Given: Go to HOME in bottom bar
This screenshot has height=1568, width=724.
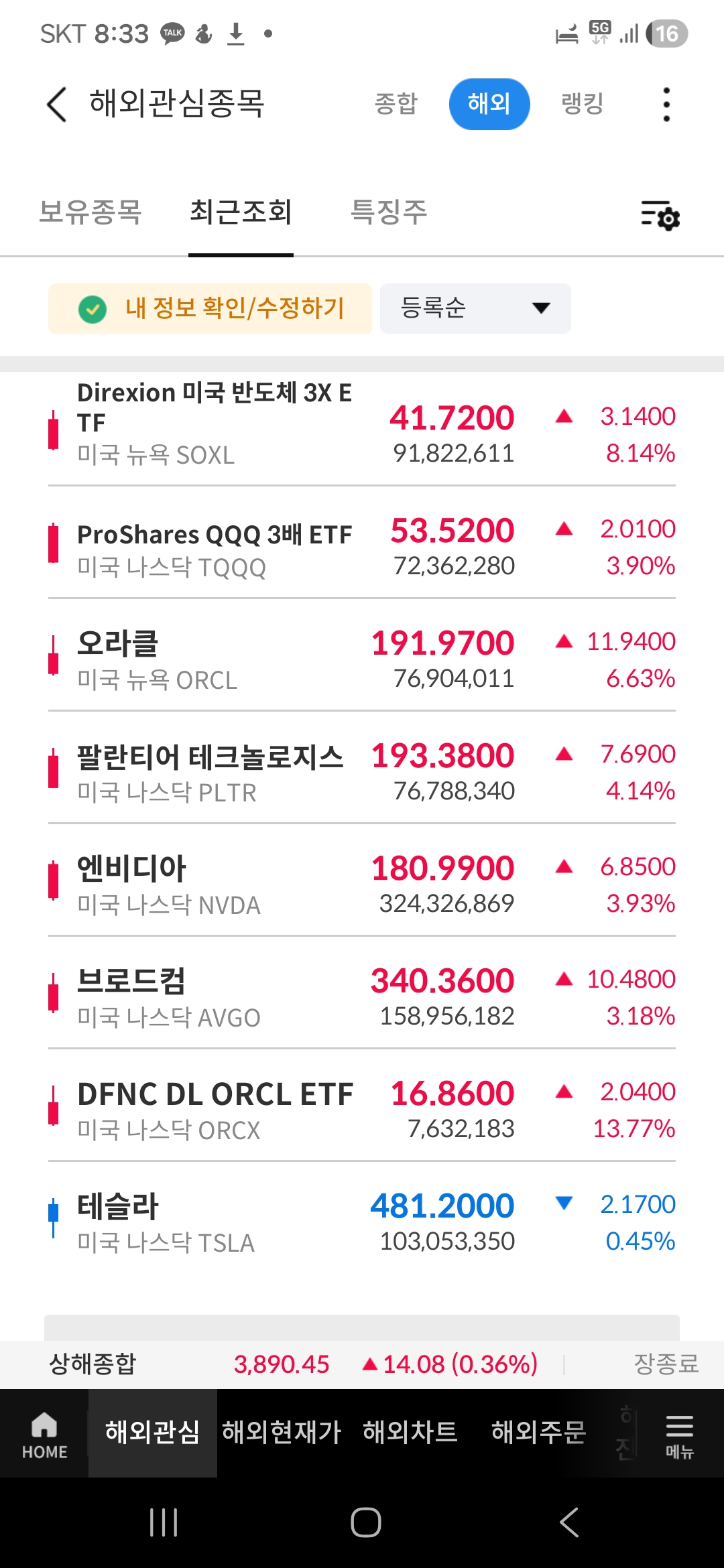Looking at the screenshot, I should (x=44, y=1434).
